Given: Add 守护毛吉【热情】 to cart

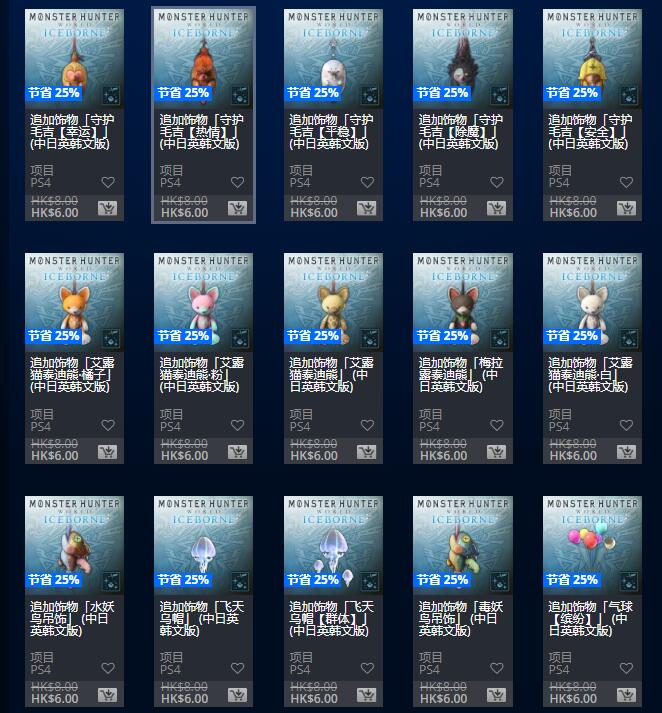Looking at the screenshot, I should click(x=237, y=209).
